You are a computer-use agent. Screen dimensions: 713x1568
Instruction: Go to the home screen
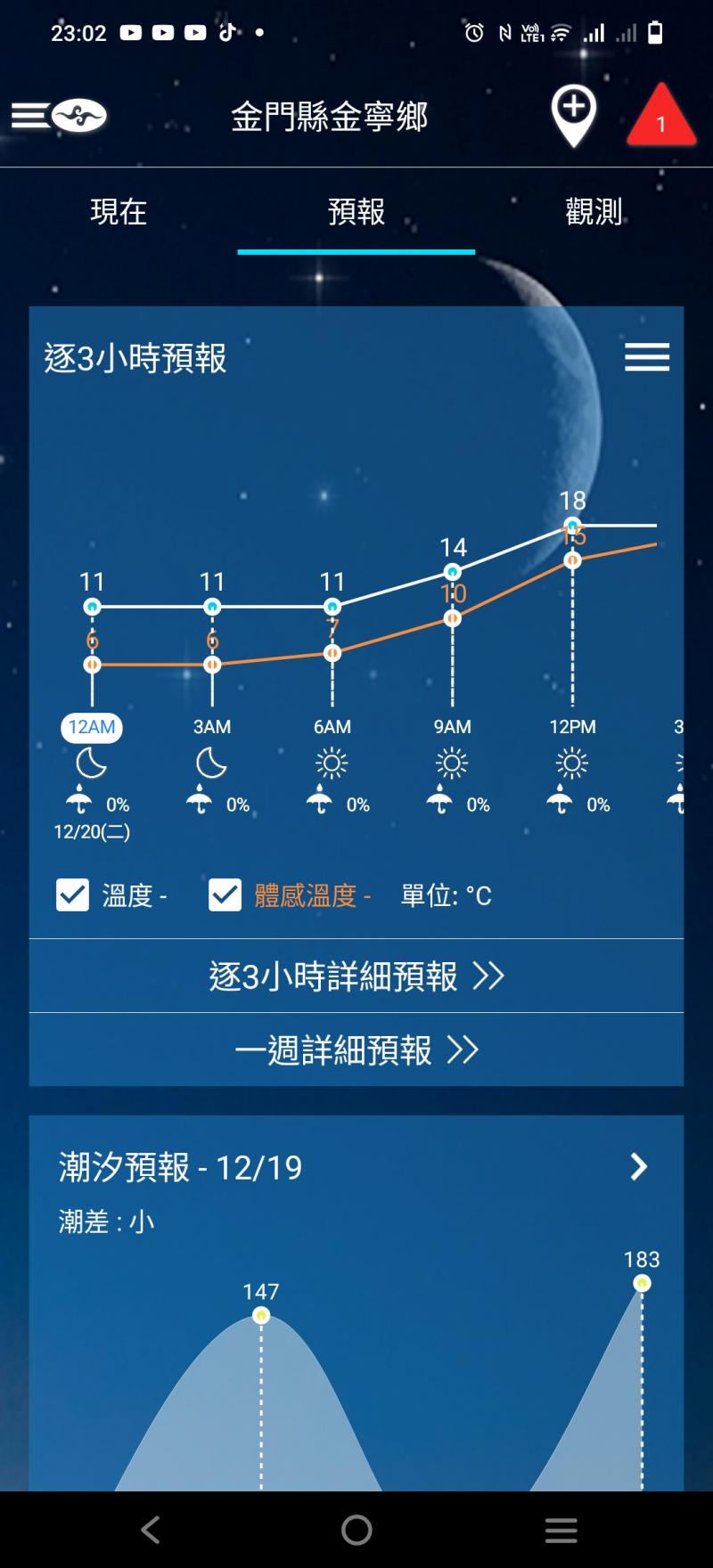click(356, 1530)
